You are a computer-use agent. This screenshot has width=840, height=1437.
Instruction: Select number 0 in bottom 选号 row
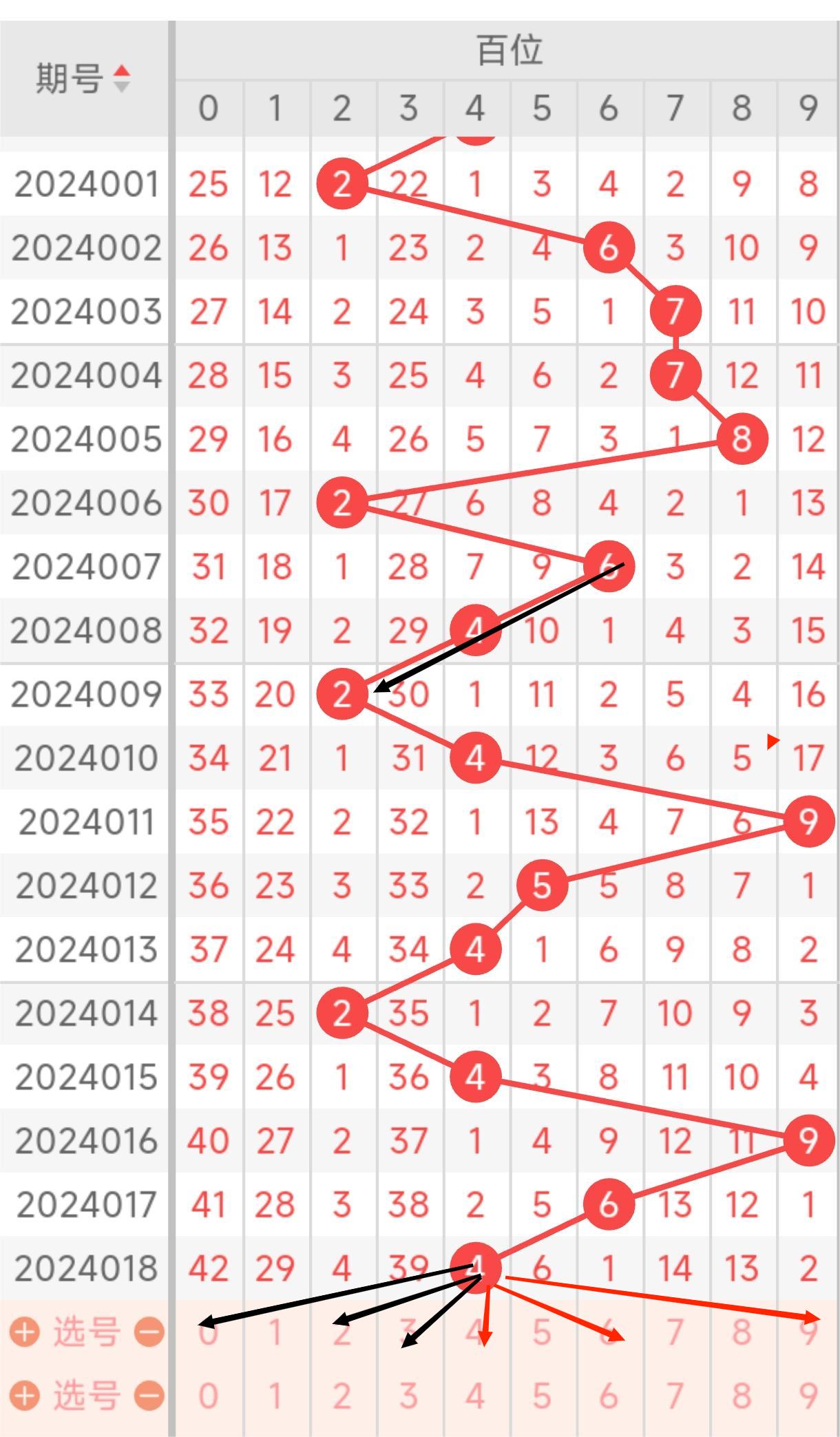[208, 1396]
